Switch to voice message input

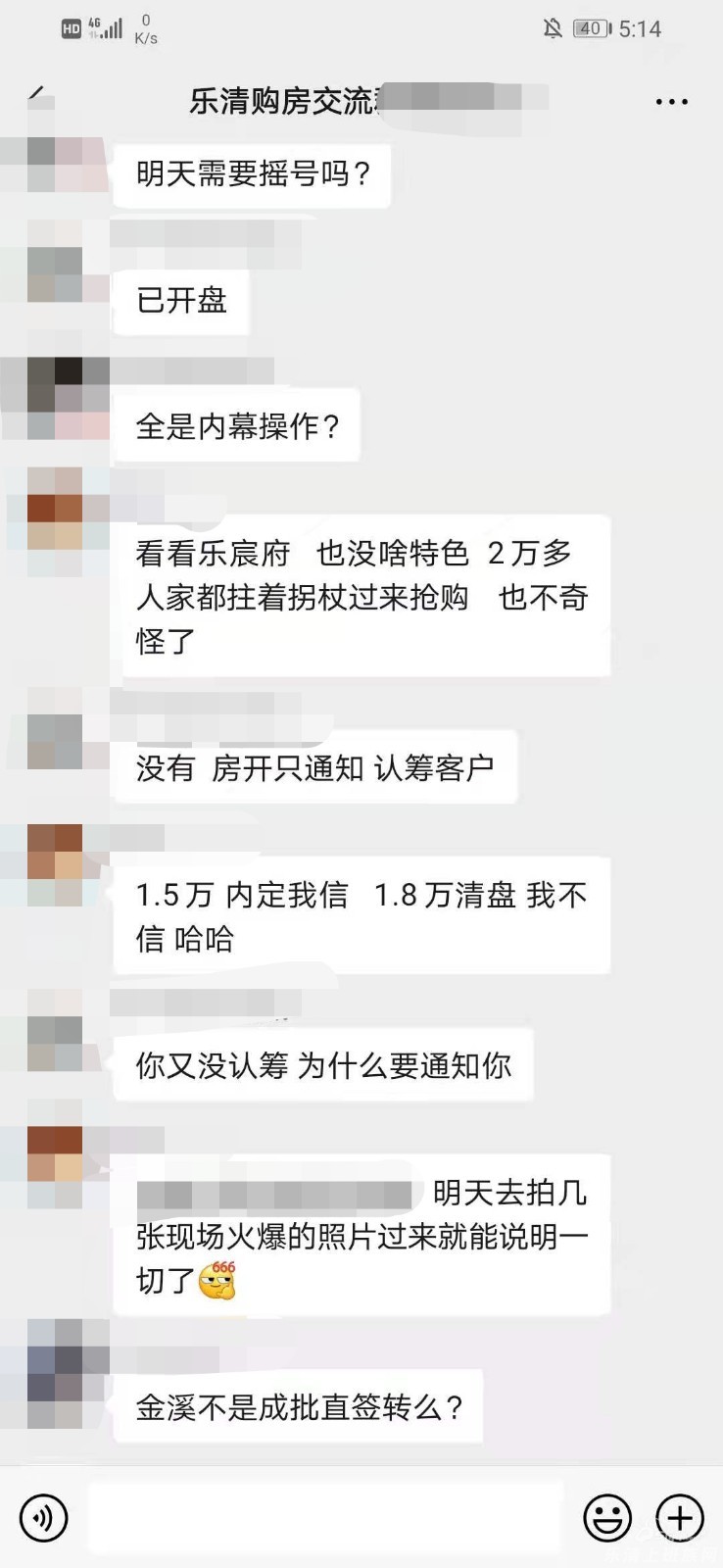point(43,1518)
